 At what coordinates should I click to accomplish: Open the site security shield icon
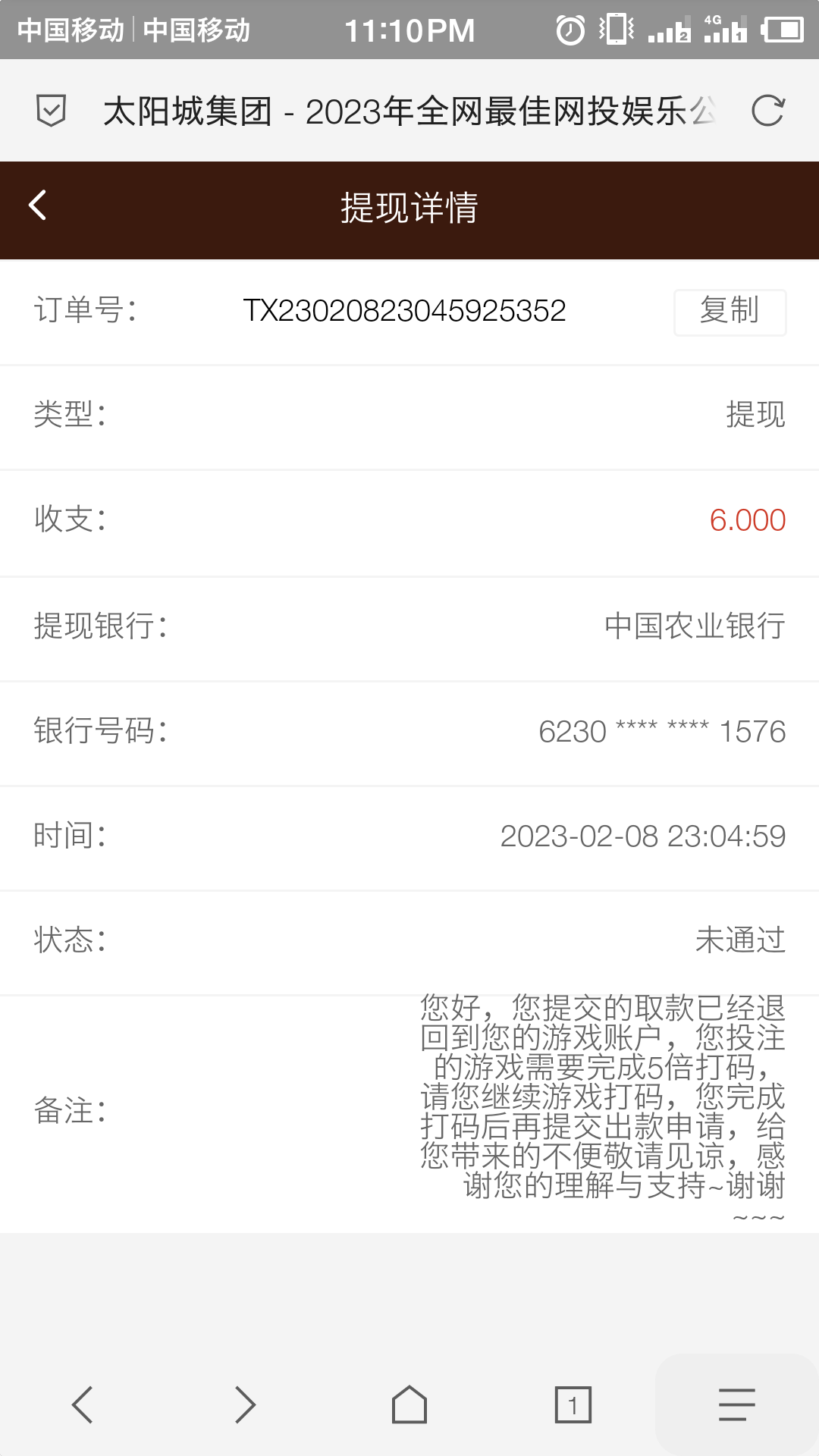pos(51,111)
